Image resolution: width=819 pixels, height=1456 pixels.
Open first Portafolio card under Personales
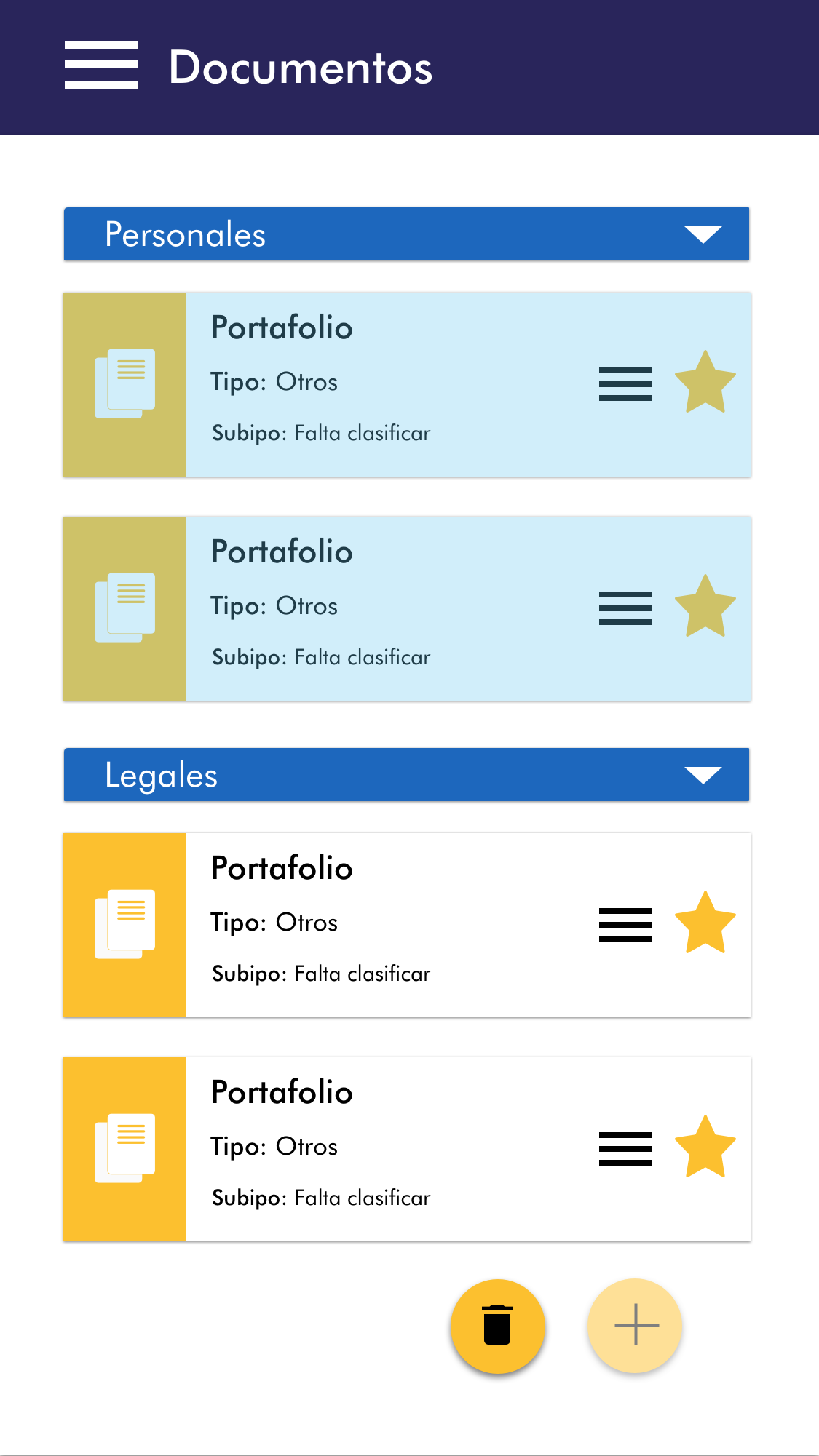(x=379, y=384)
